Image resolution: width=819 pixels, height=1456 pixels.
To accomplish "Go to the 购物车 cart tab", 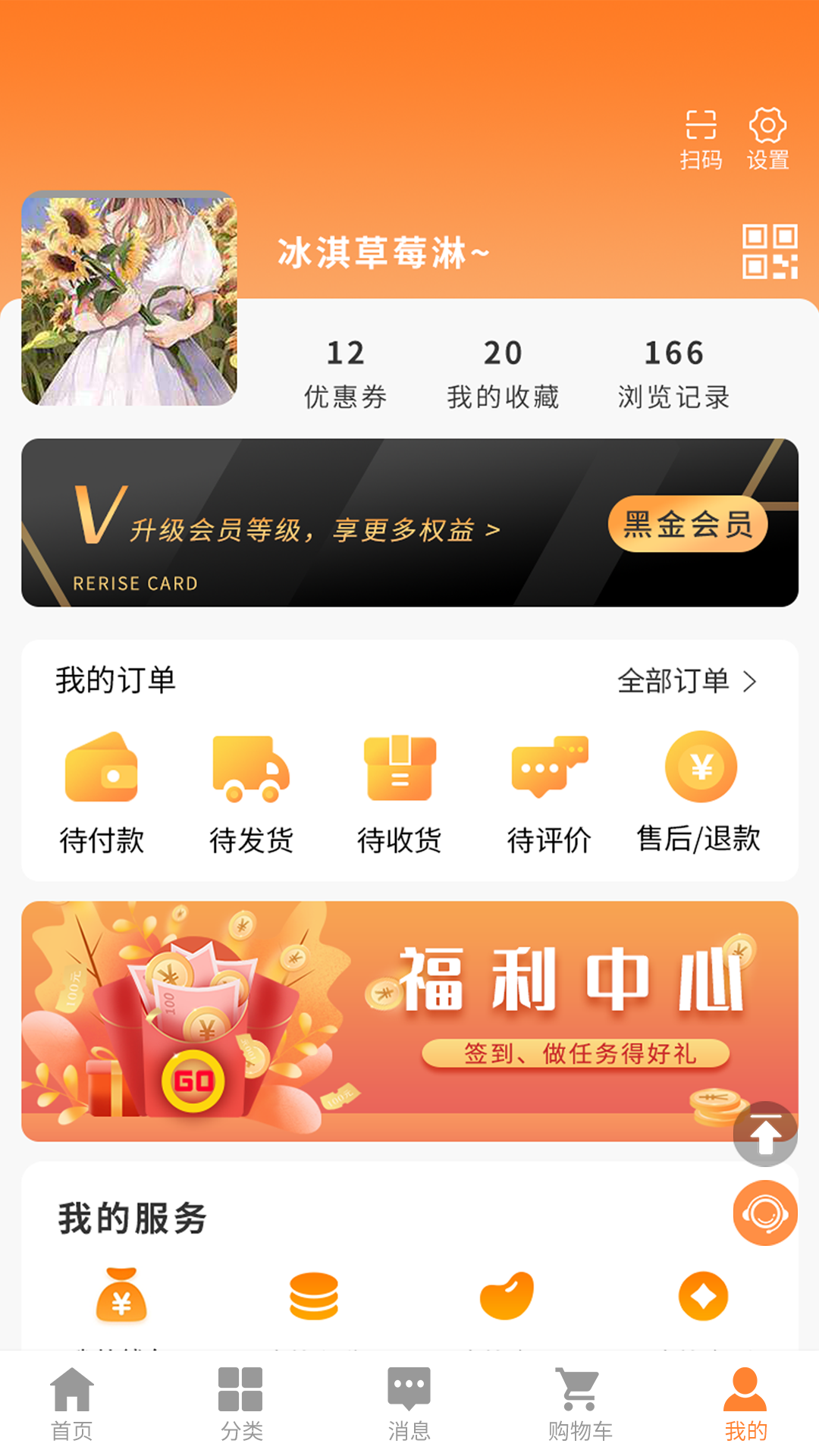I will (580, 1404).
